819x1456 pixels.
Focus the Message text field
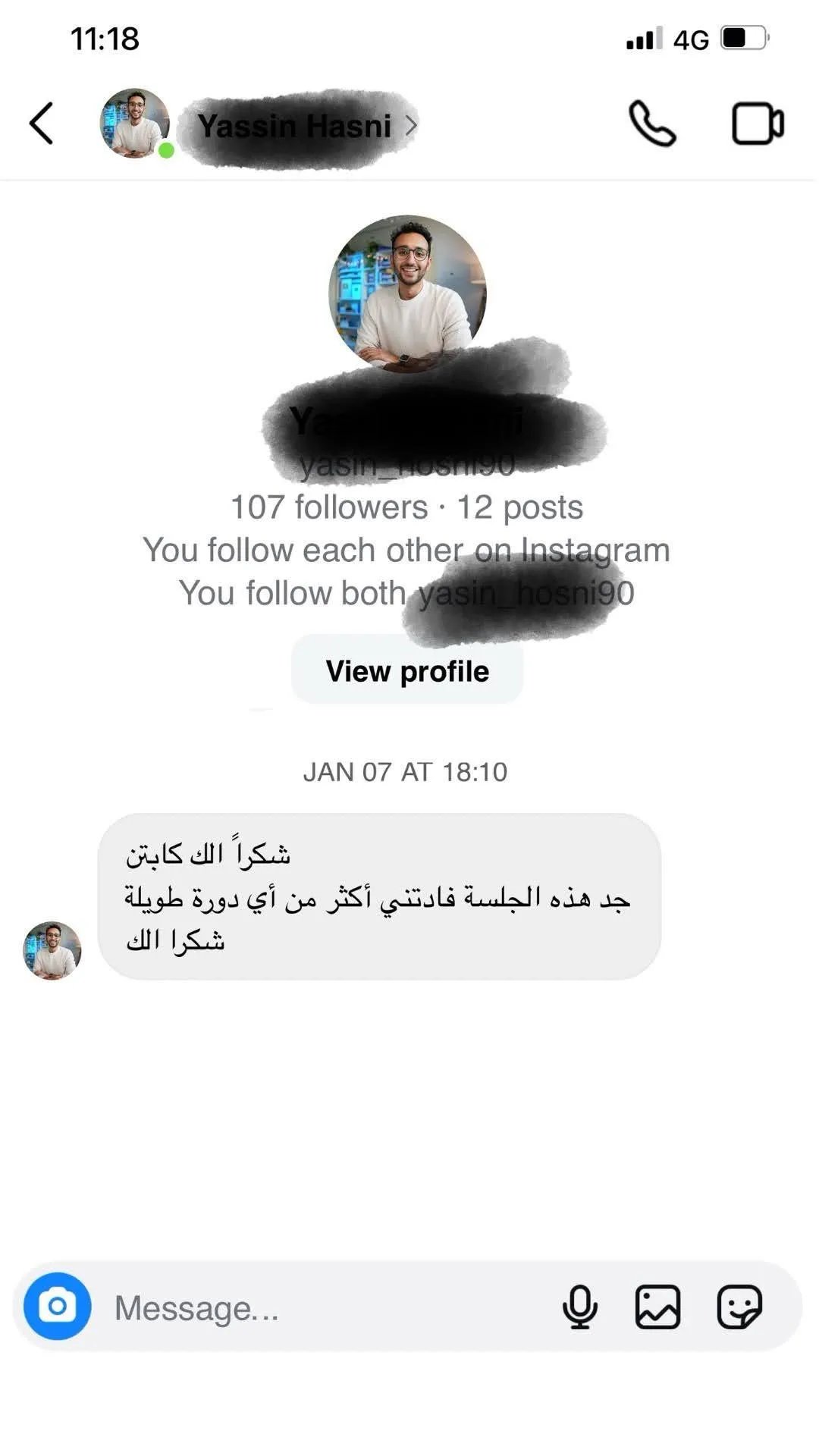(x=326, y=1307)
